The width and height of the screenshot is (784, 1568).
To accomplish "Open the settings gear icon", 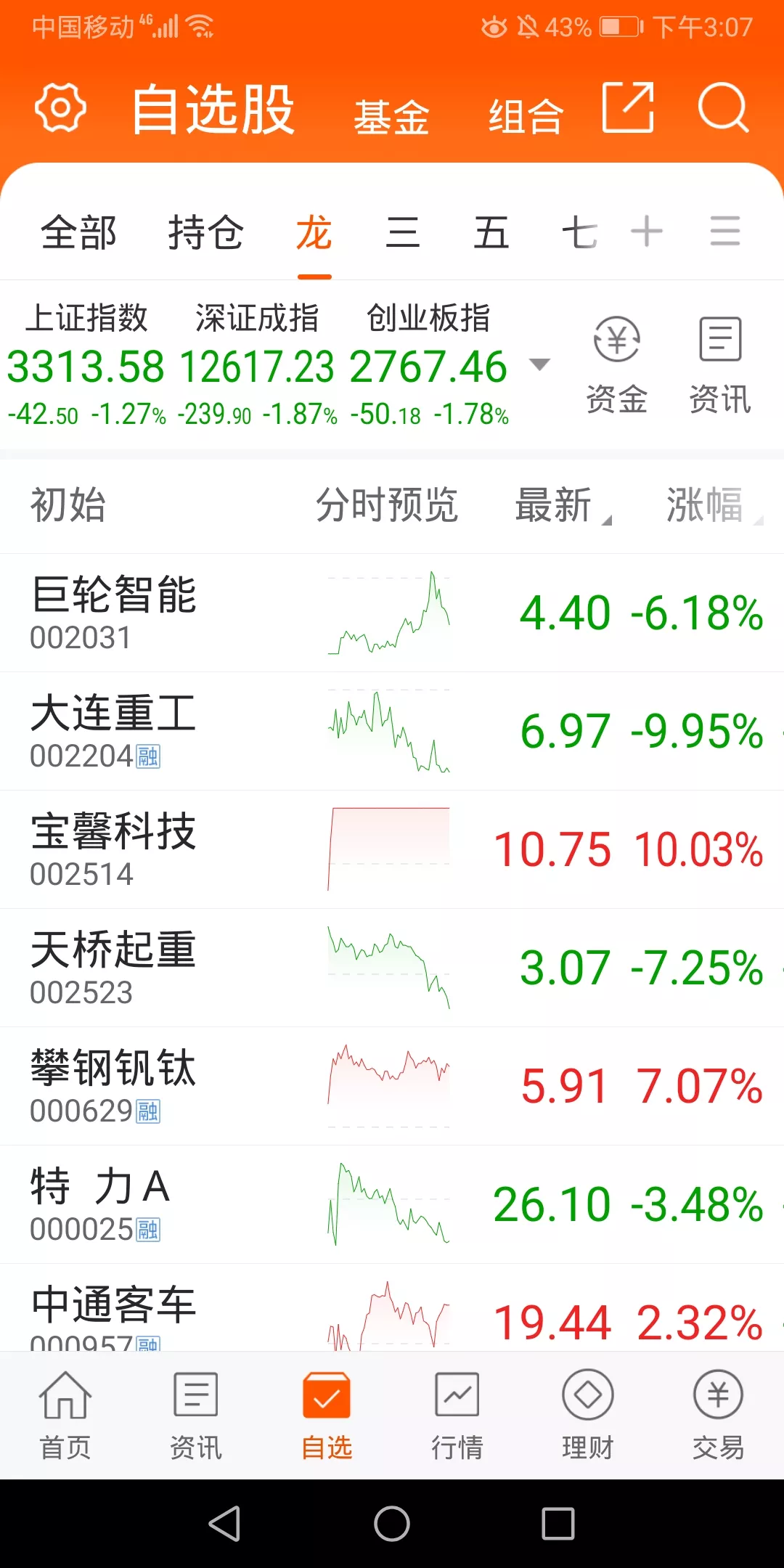I will (x=61, y=108).
